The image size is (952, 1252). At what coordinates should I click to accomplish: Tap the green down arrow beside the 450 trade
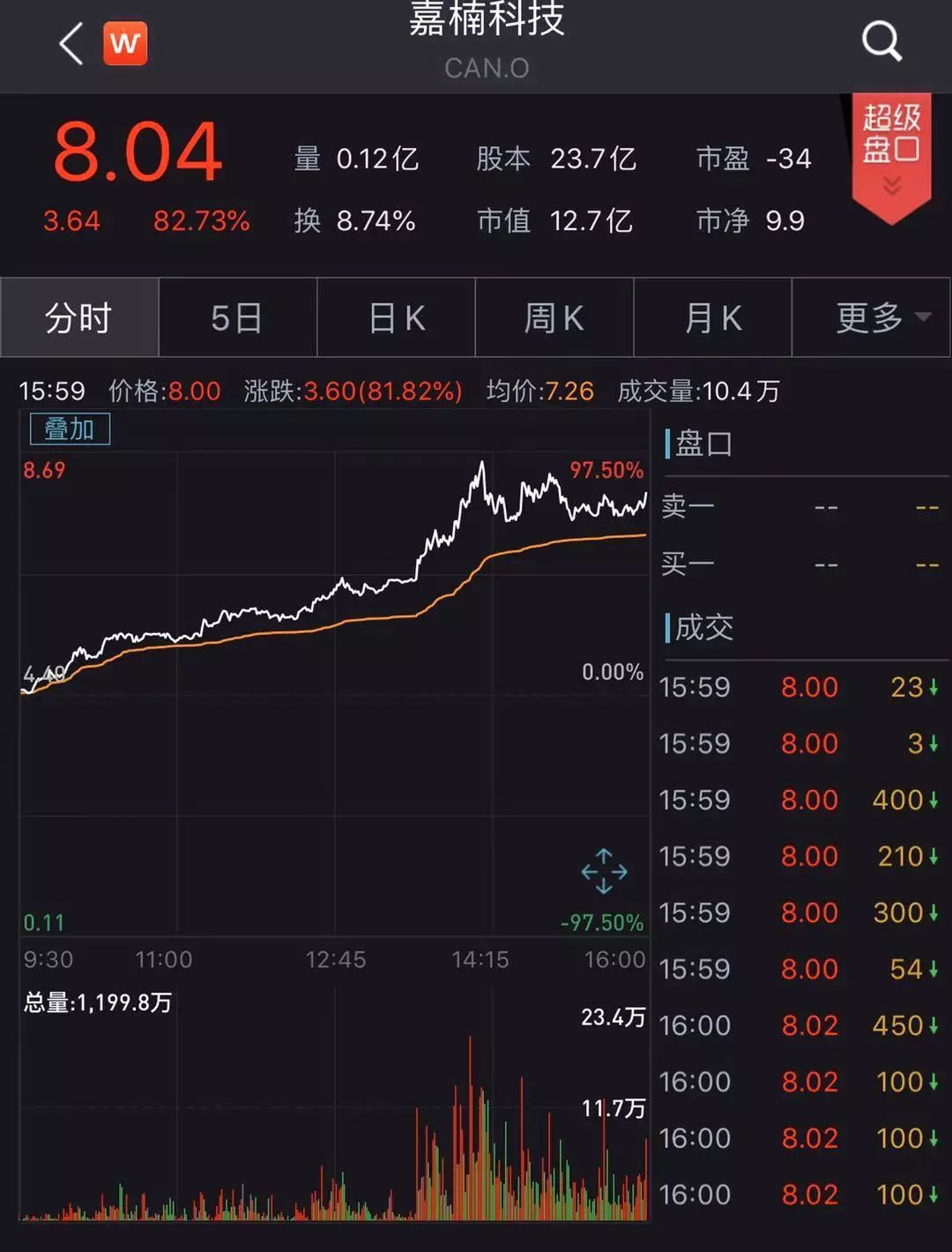click(934, 1025)
